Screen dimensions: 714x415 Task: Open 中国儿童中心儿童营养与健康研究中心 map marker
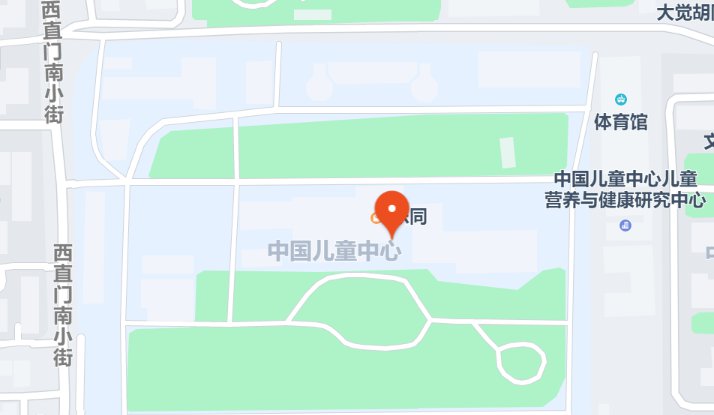tap(626, 224)
